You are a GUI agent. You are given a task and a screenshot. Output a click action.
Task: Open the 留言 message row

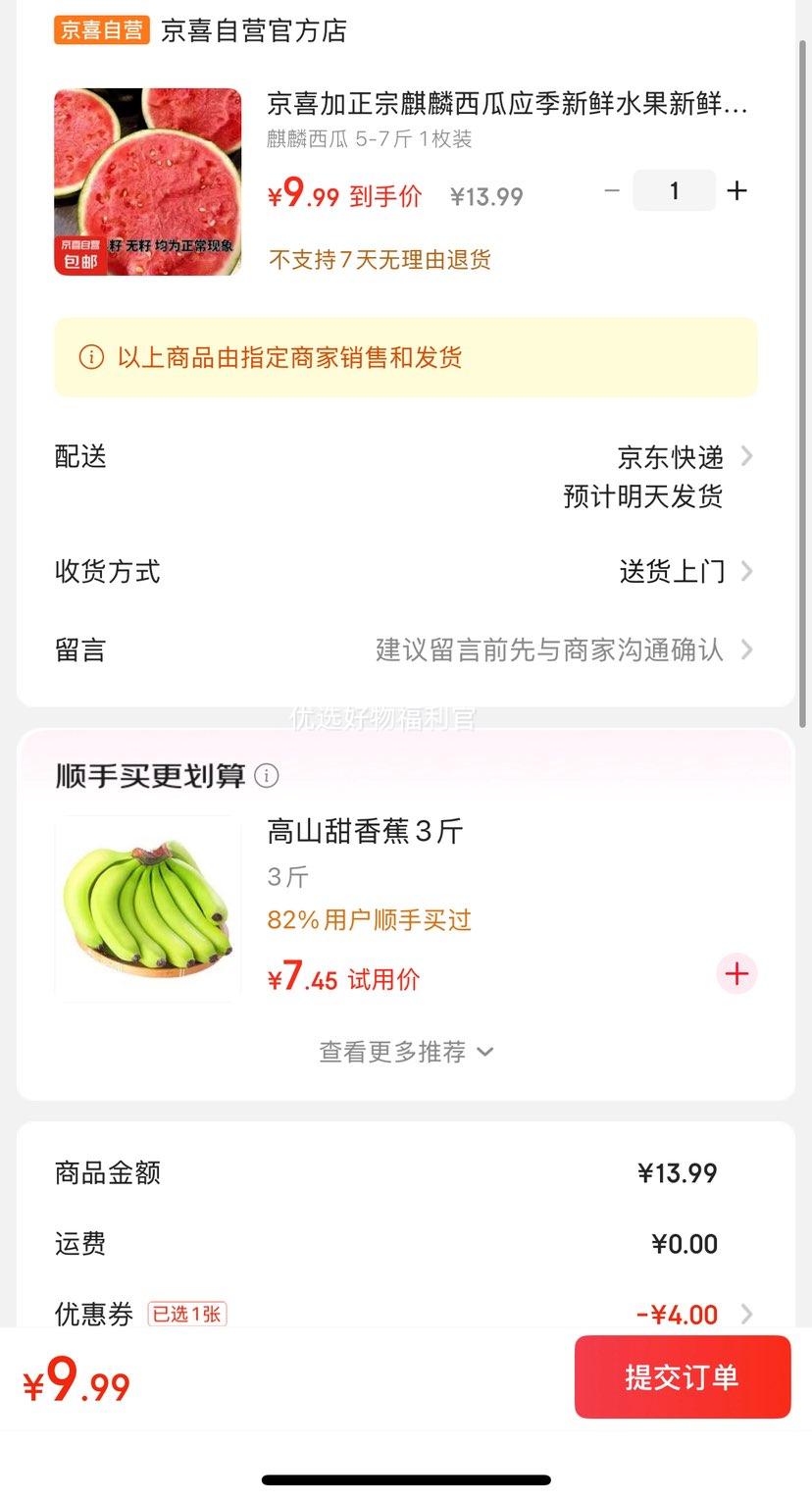[x=406, y=649]
